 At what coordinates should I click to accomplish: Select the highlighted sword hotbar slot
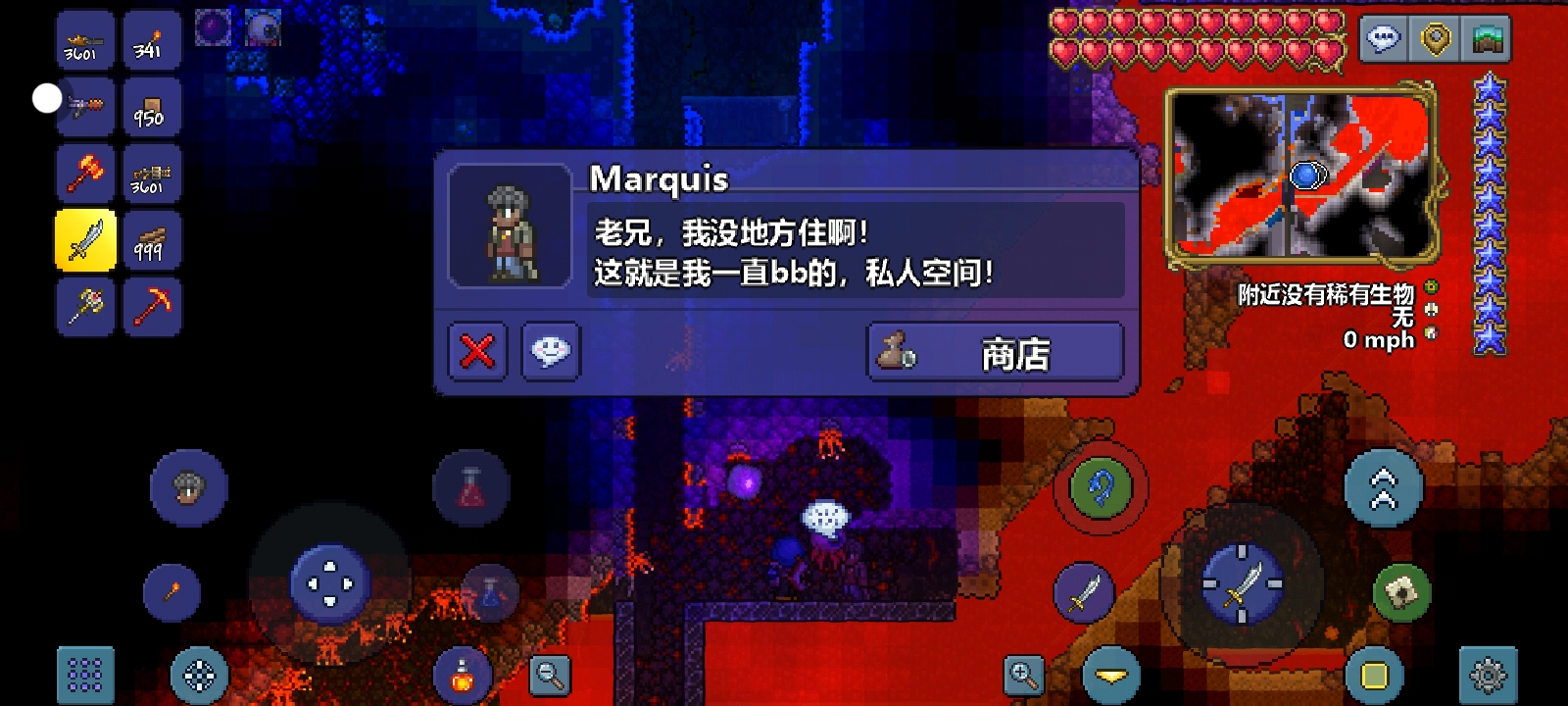tap(85, 239)
